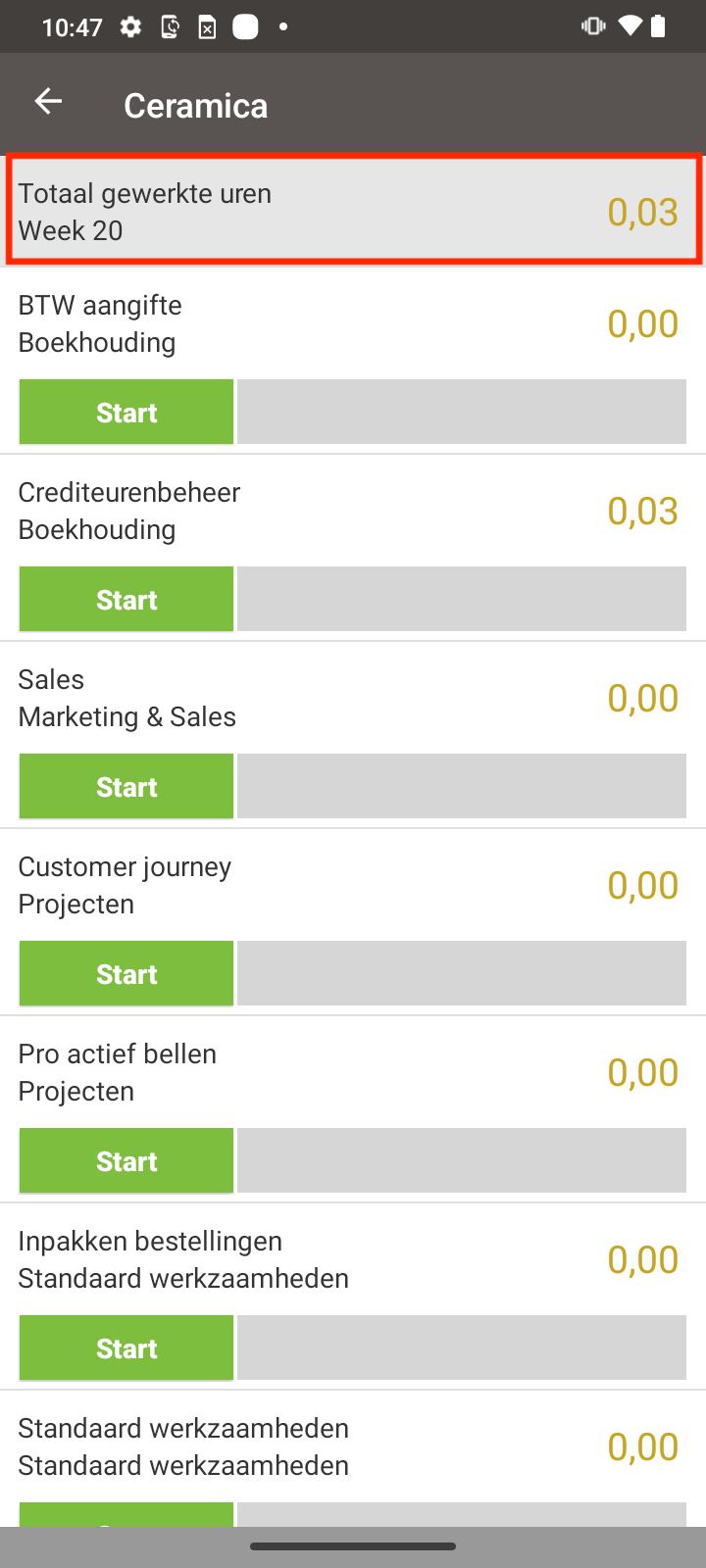Start the timer for BTW aangifte

[x=126, y=412]
